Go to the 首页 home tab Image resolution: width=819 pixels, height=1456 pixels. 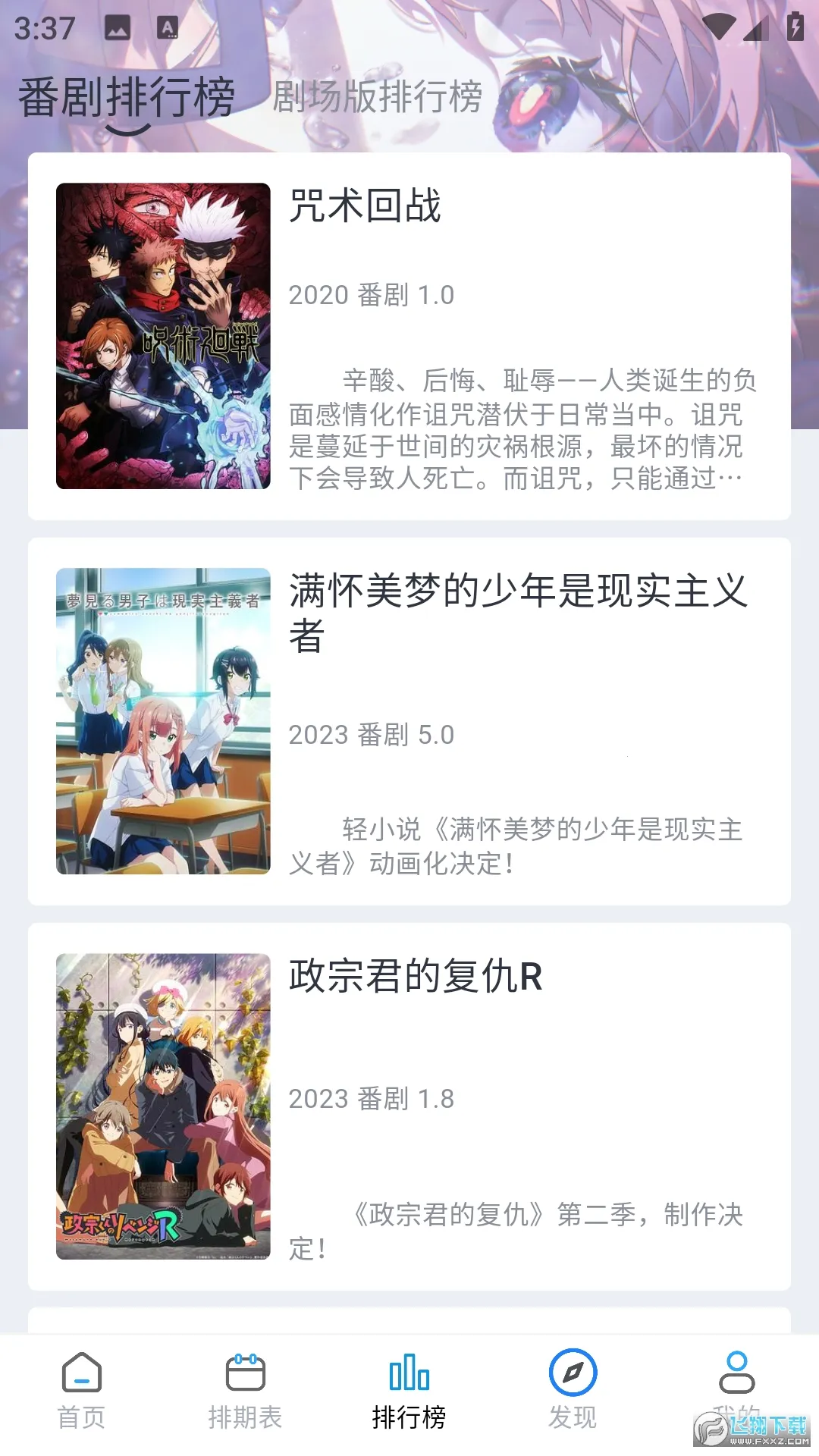coord(82,1392)
